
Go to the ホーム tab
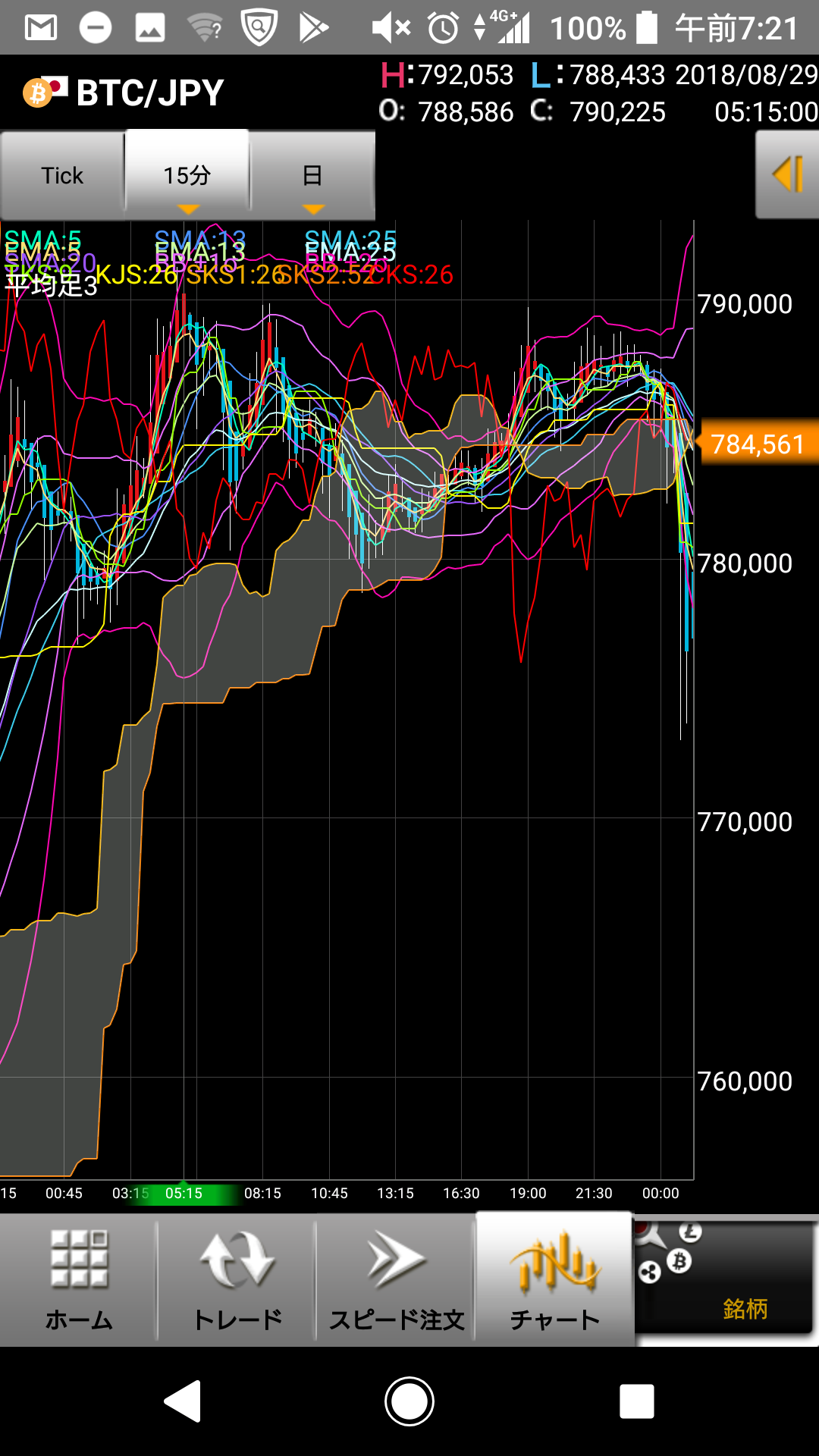[x=79, y=1280]
